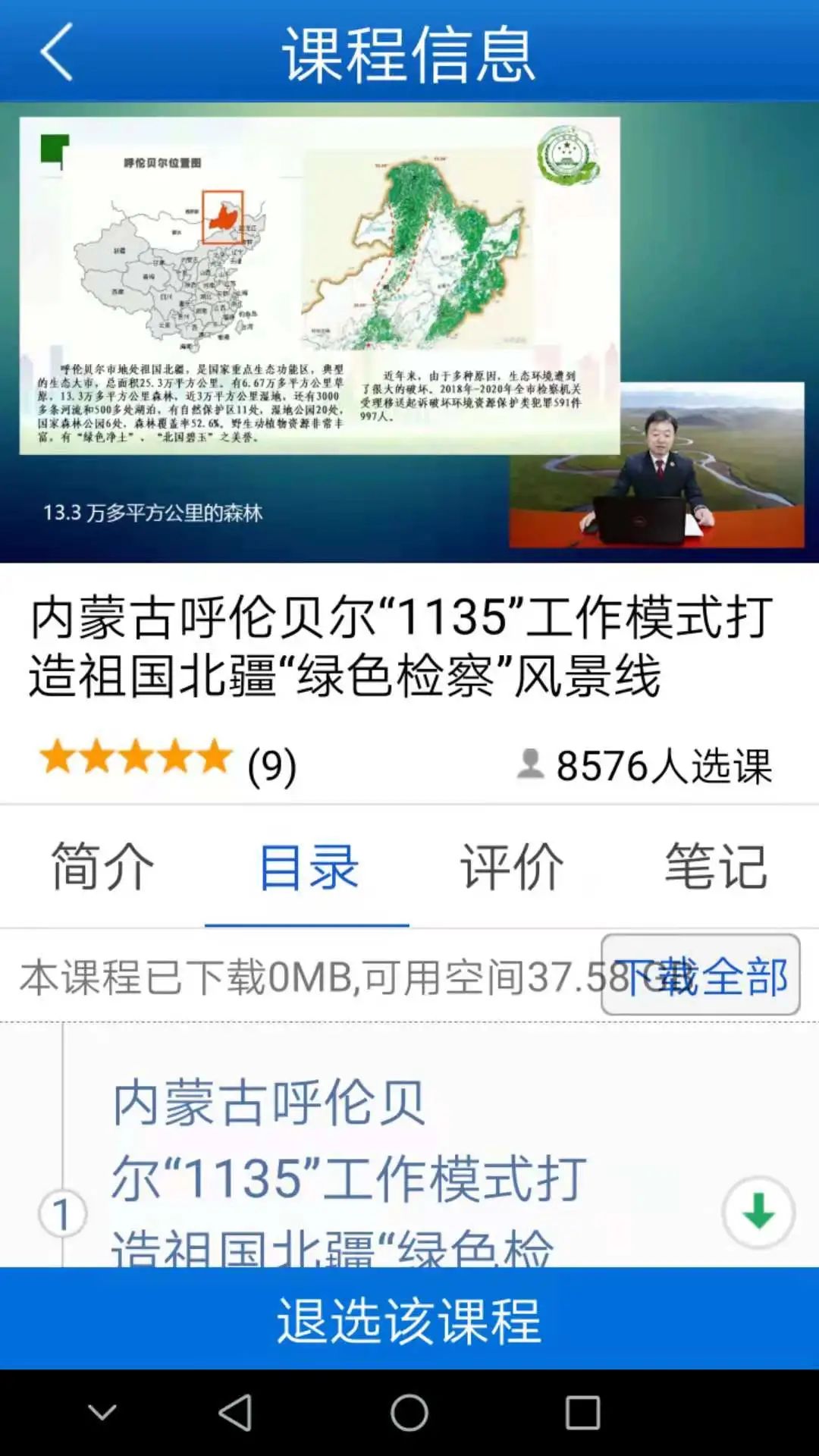Open the 评价 tab
Viewport: 819px width, 1456px height.
[512, 866]
